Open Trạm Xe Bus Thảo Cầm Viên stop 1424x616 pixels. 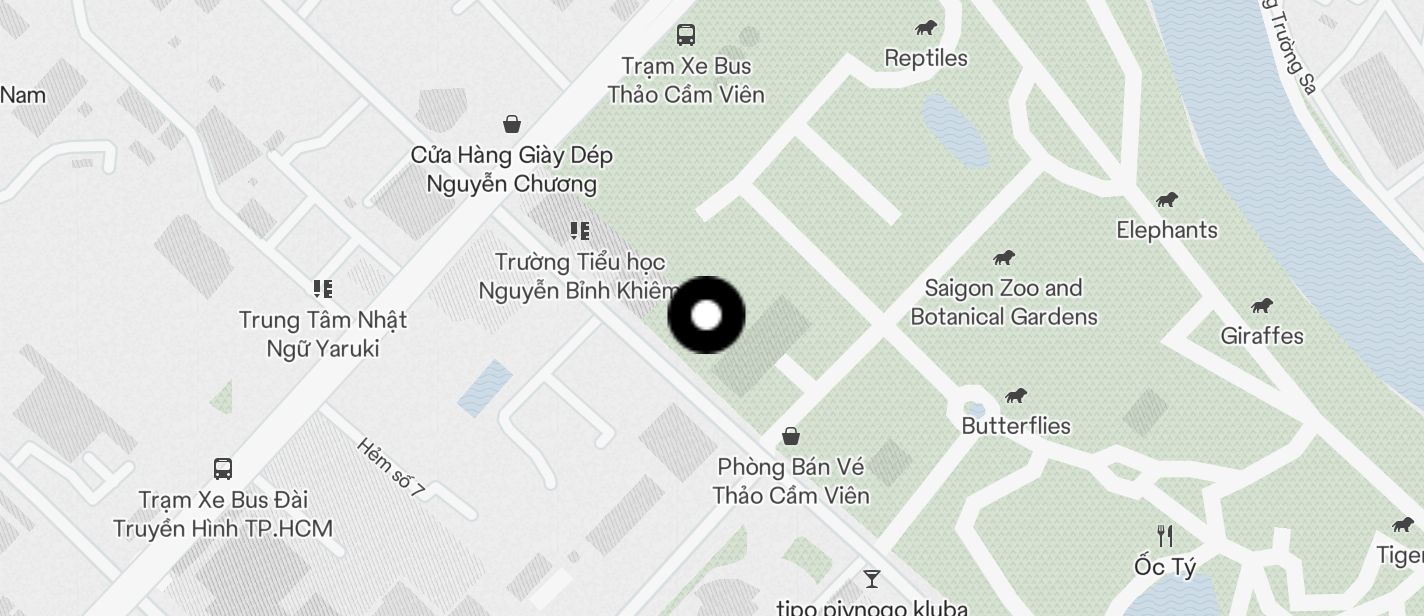[x=686, y=36]
